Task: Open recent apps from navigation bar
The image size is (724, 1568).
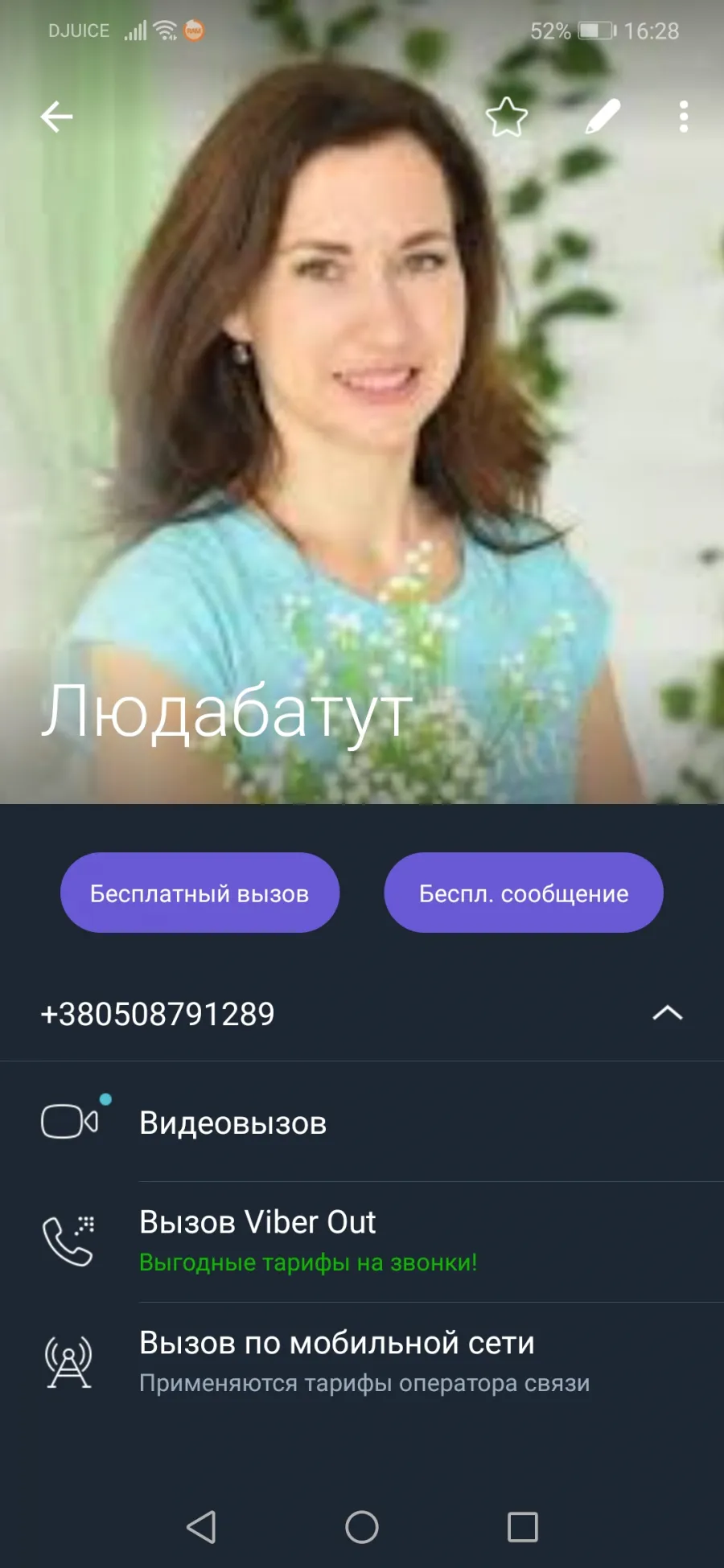Action: pyautogui.click(x=523, y=1527)
